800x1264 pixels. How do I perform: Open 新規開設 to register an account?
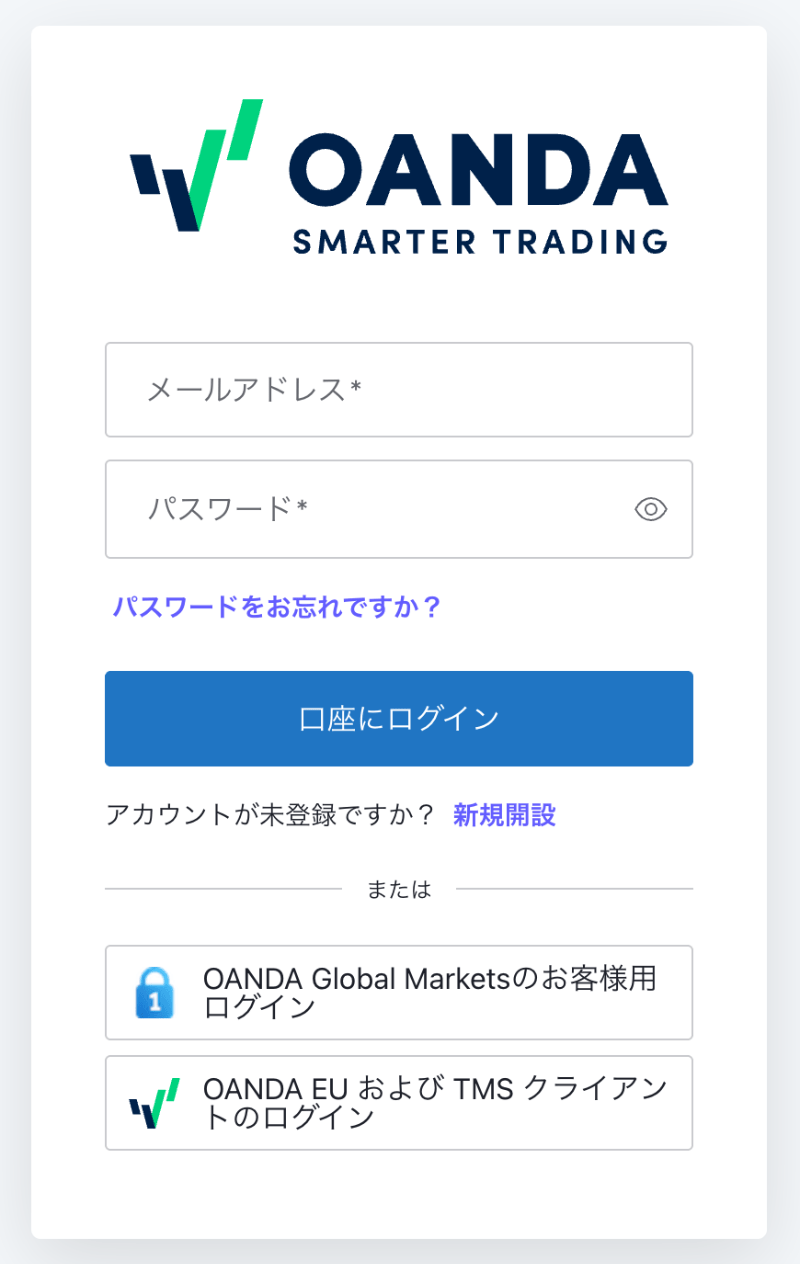pyautogui.click(x=504, y=815)
